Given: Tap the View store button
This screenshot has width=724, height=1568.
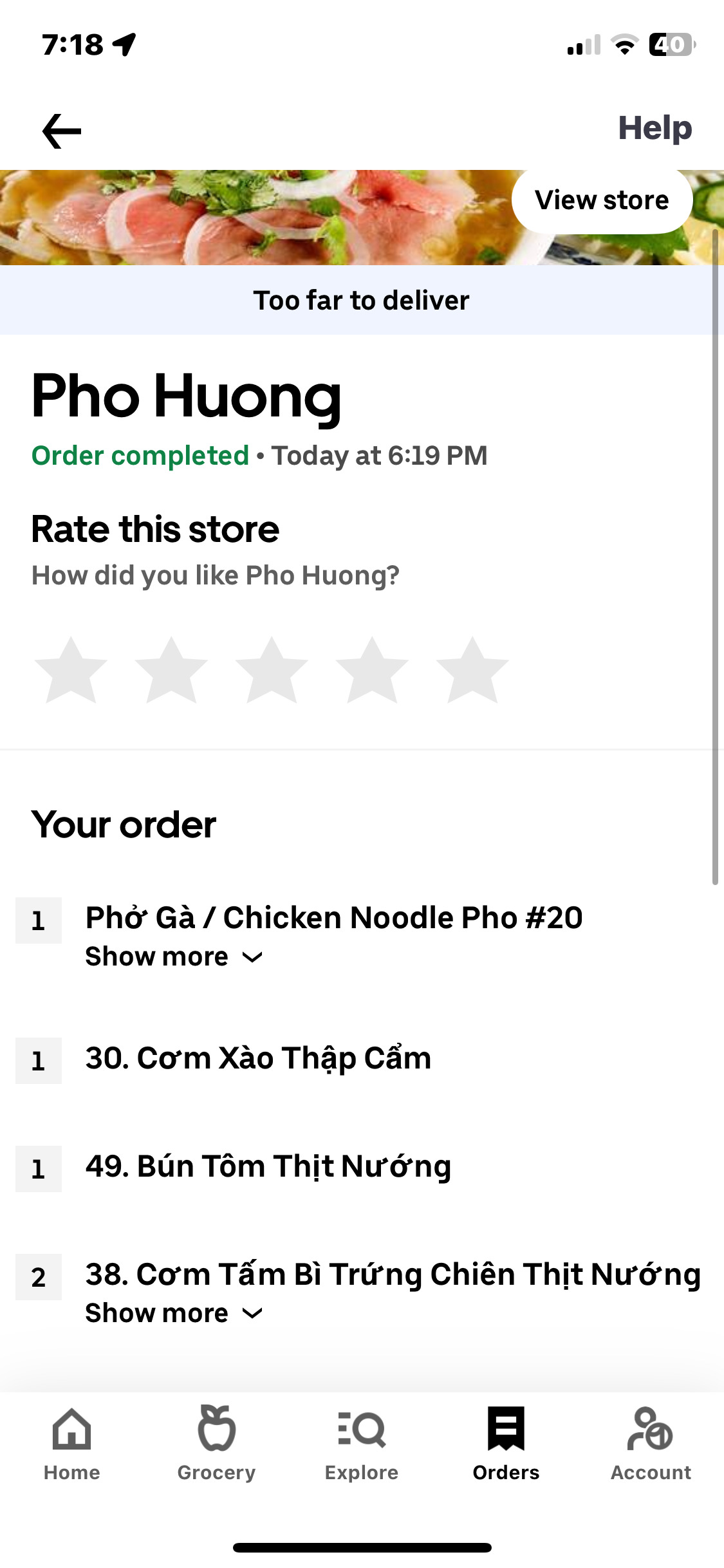Looking at the screenshot, I should click(x=602, y=200).
